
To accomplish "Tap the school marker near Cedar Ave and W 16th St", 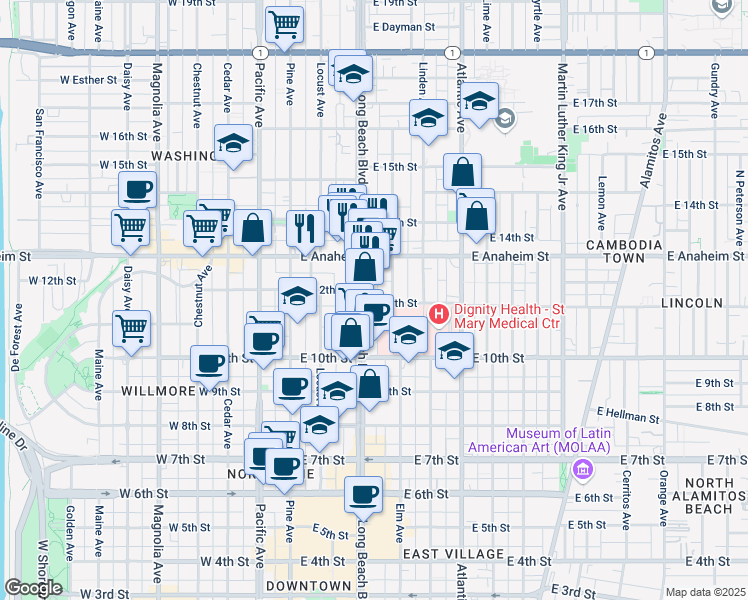I will pyautogui.click(x=233, y=143).
